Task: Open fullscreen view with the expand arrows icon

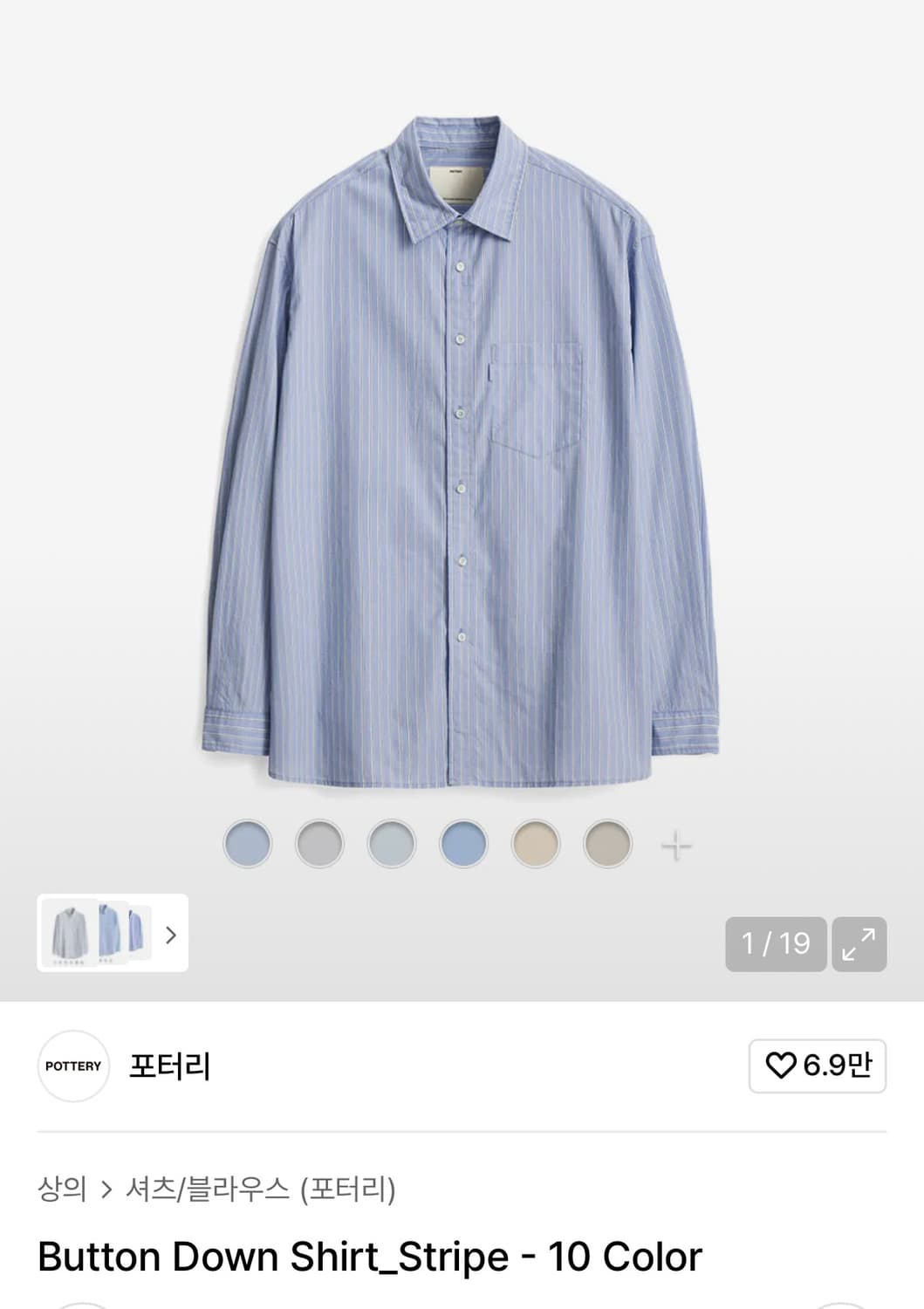Action: tap(859, 944)
